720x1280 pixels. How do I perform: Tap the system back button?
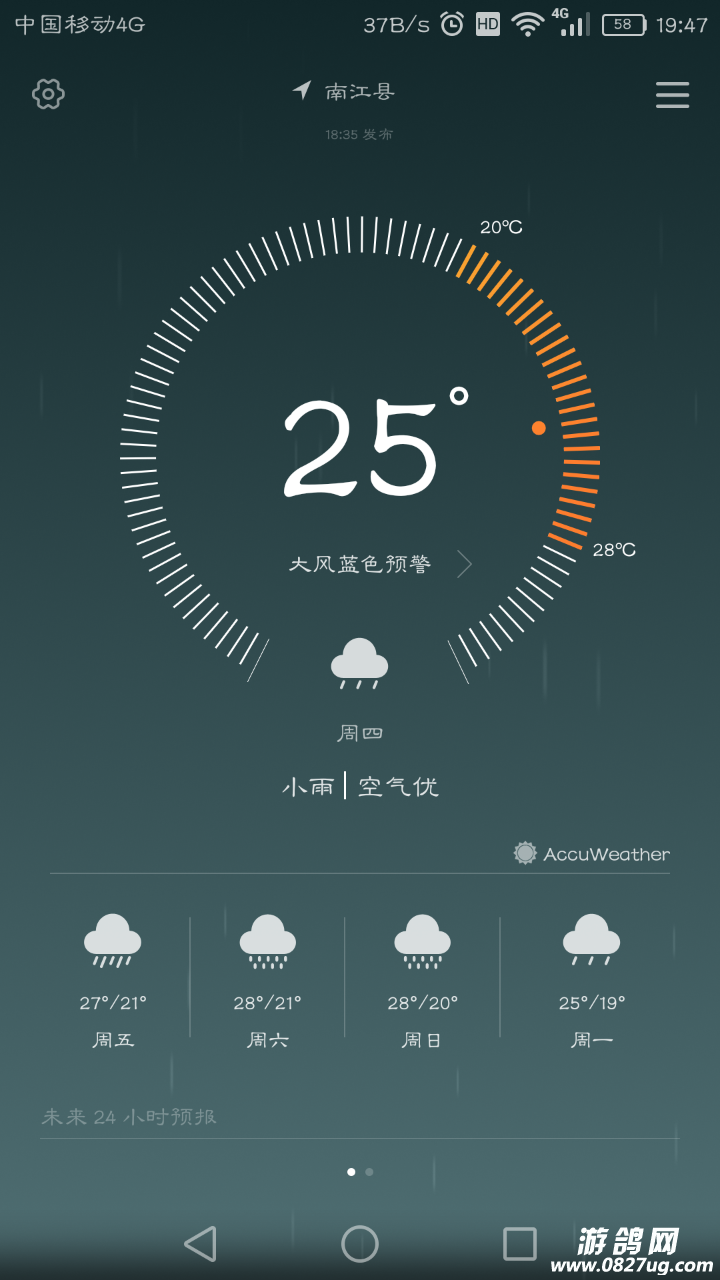tap(200, 1244)
